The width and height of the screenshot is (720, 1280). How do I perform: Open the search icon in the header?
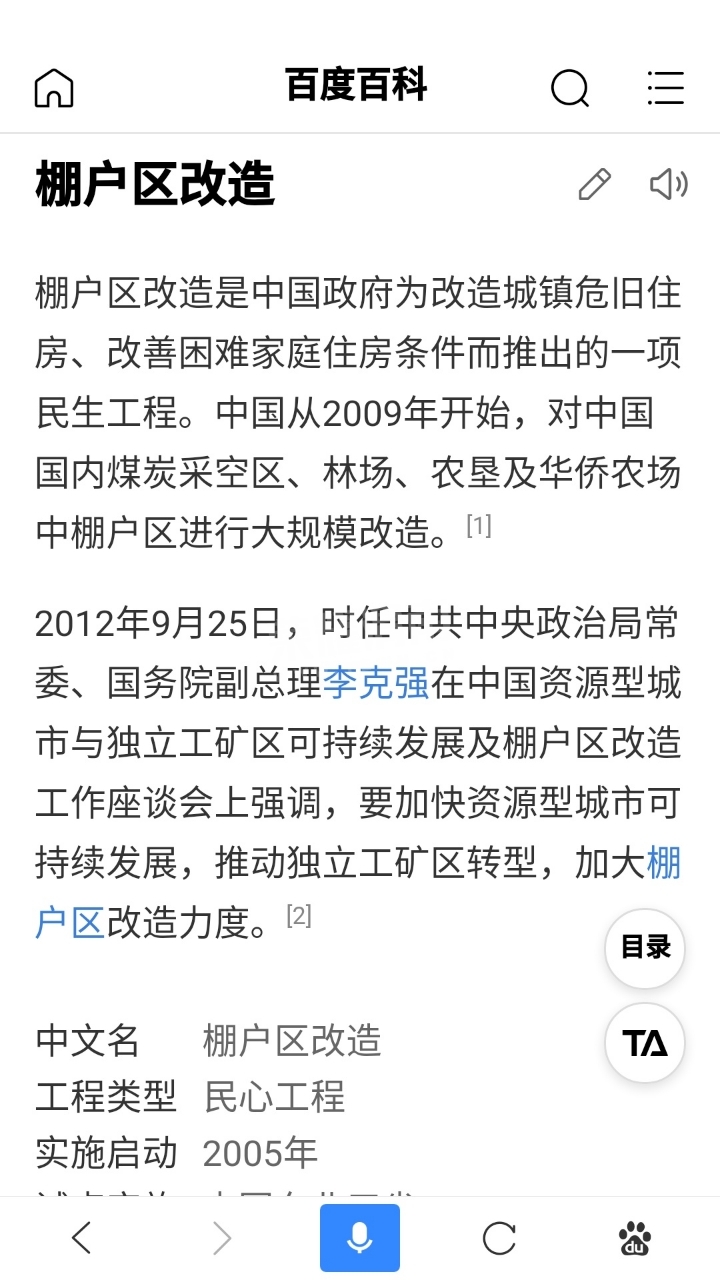tap(570, 88)
